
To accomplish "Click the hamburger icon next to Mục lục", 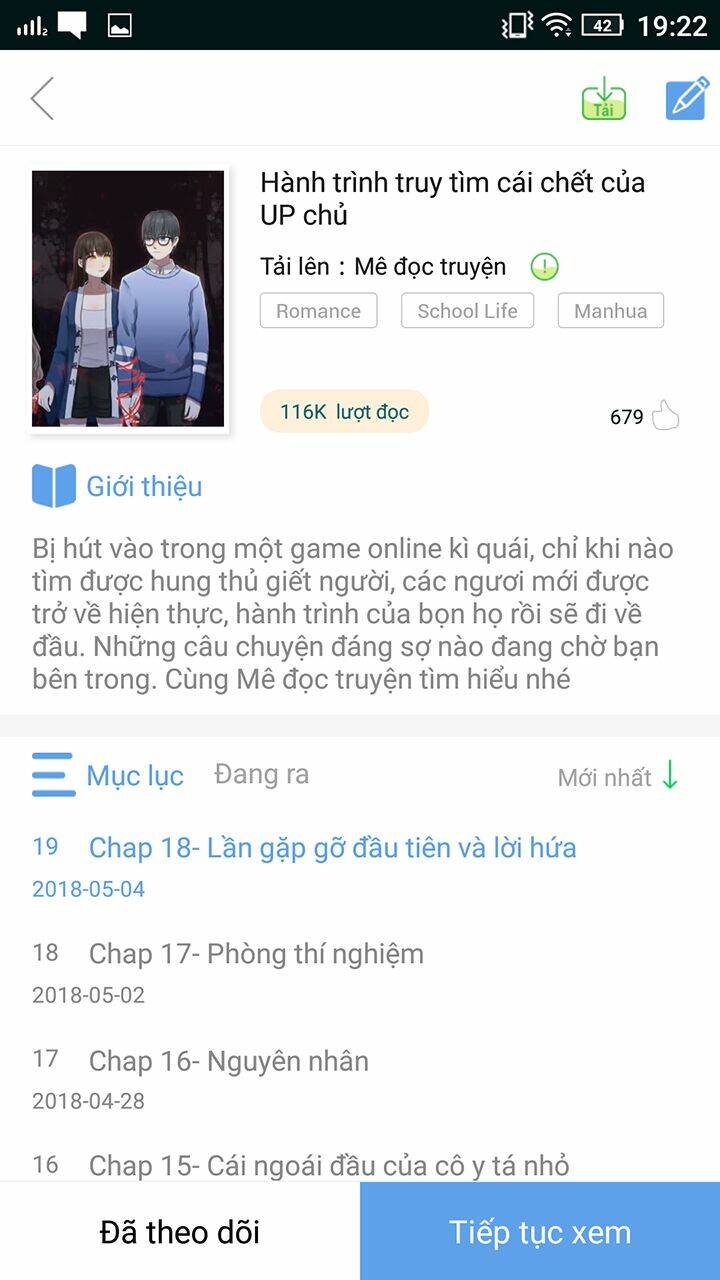I will [52, 777].
